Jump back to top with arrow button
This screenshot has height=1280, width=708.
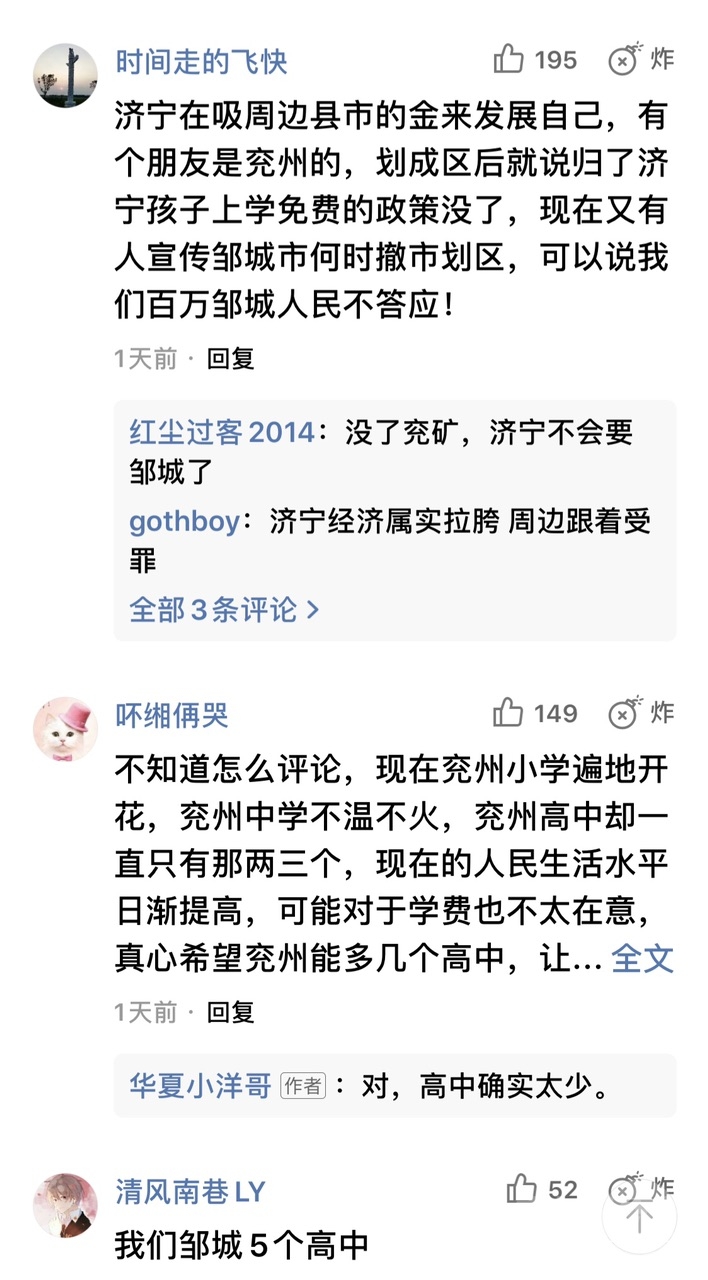pos(639,1217)
